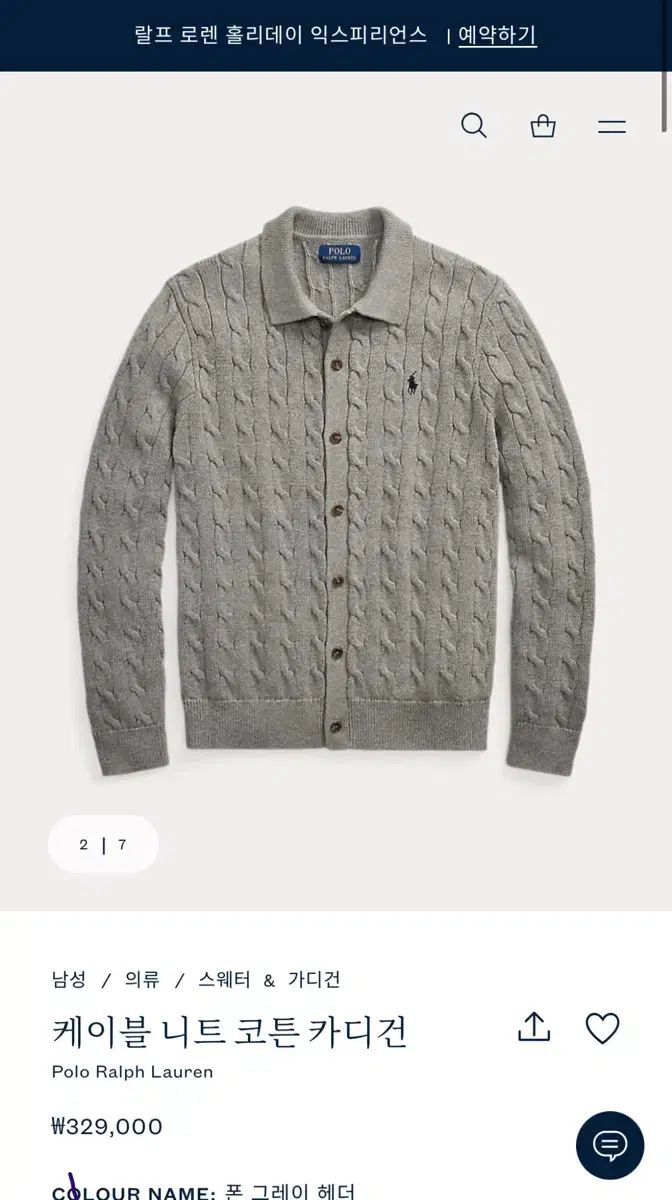Share this cardigan product

click(534, 1027)
